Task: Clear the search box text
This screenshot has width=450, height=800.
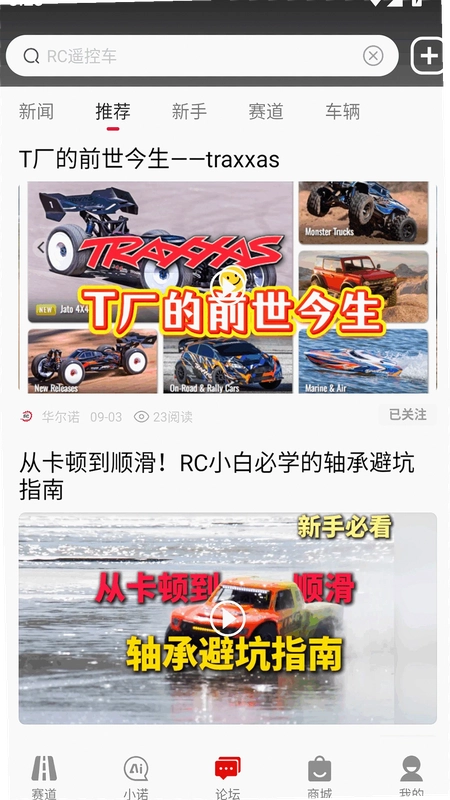Action: click(373, 56)
